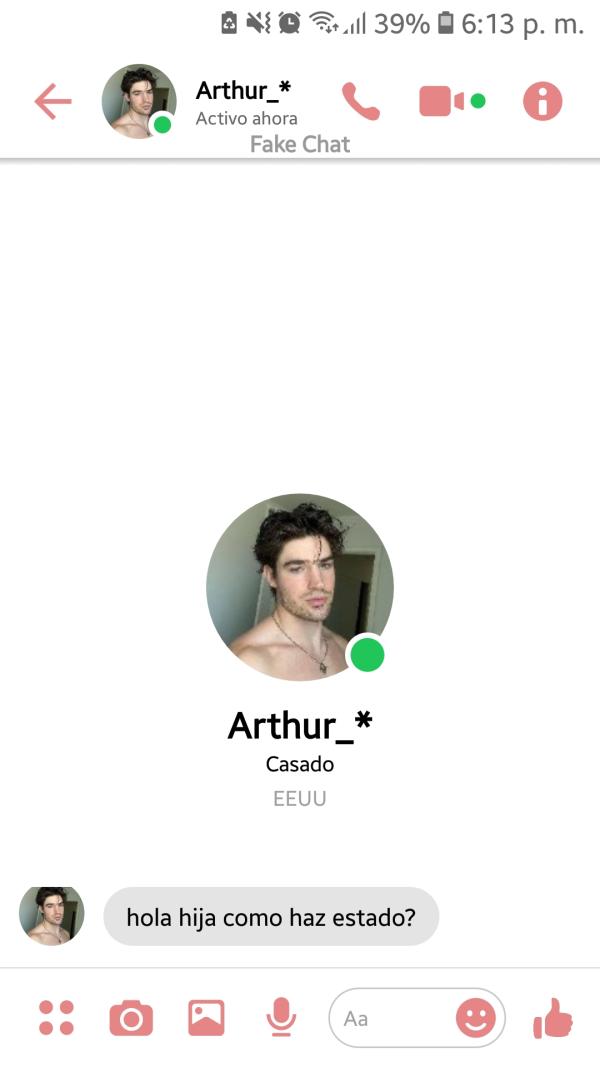Record a voice message with microphone
Image resolution: width=600 pixels, height=1067 pixels.
point(281,1018)
